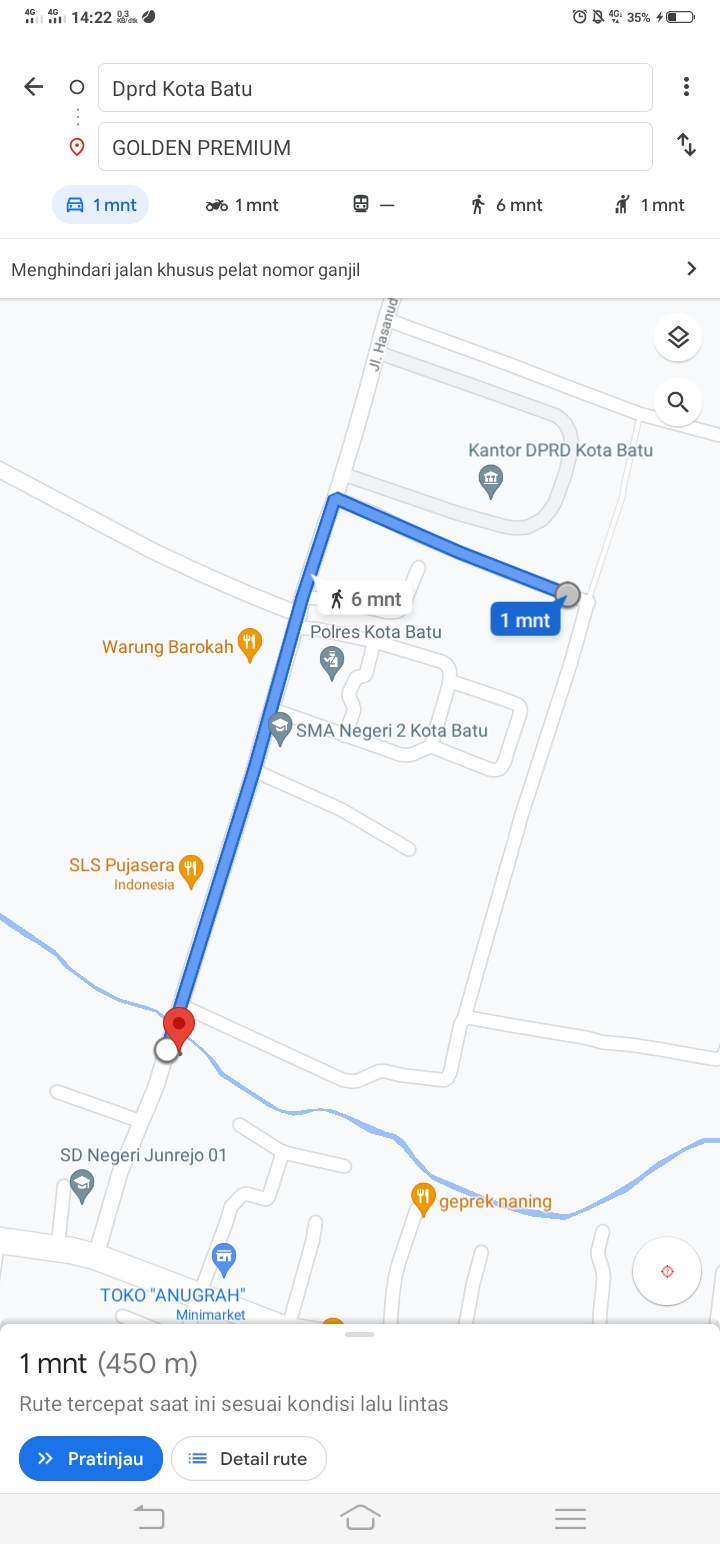Switch to public transit mode

[373, 205]
